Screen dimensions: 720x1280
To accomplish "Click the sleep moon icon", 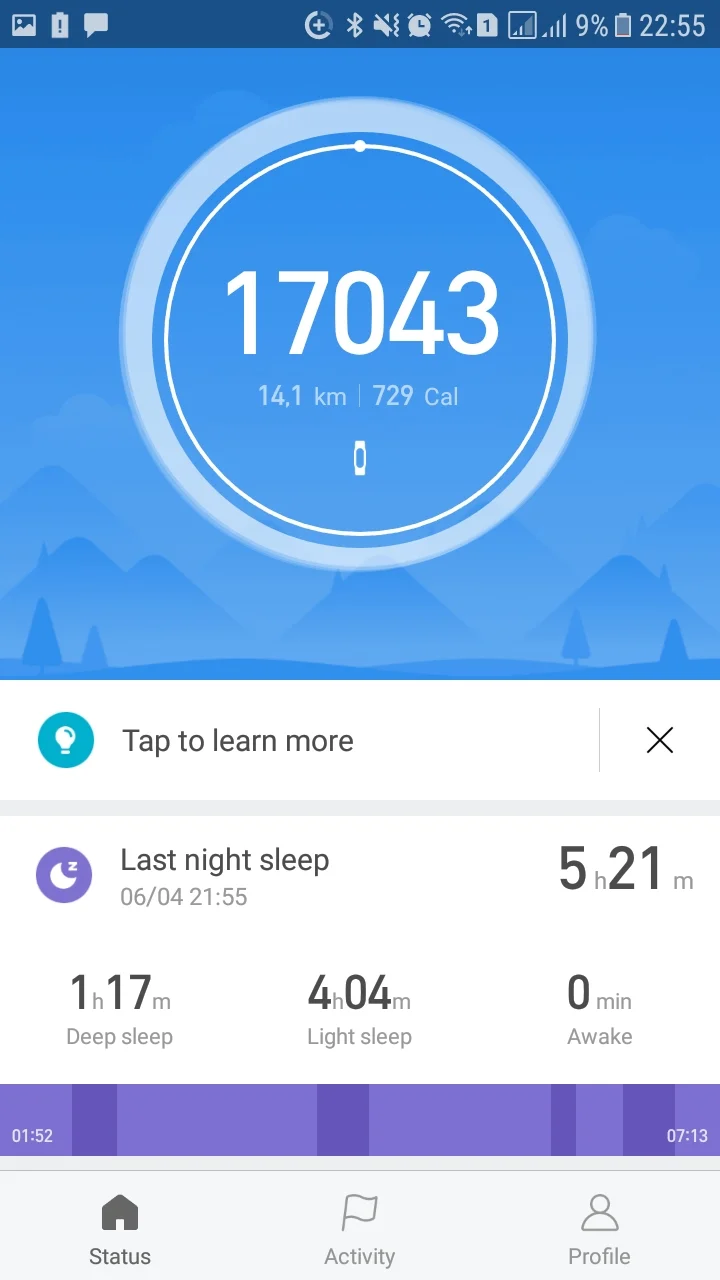I will coord(64,875).
